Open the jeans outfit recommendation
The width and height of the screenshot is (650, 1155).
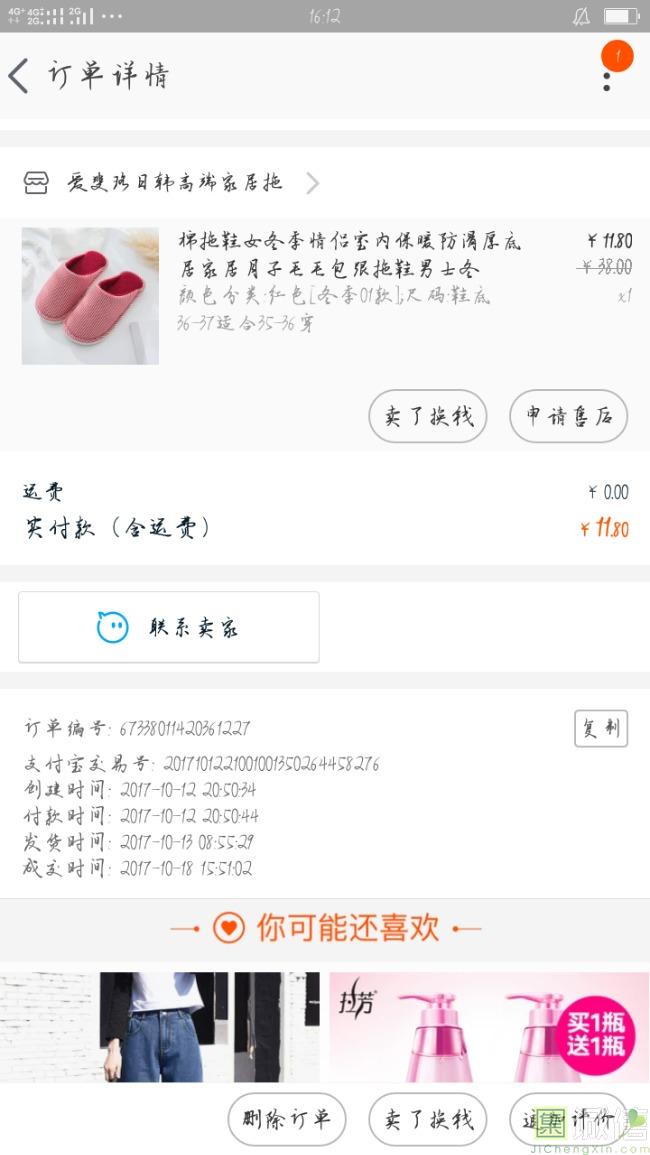(160, 1027)
